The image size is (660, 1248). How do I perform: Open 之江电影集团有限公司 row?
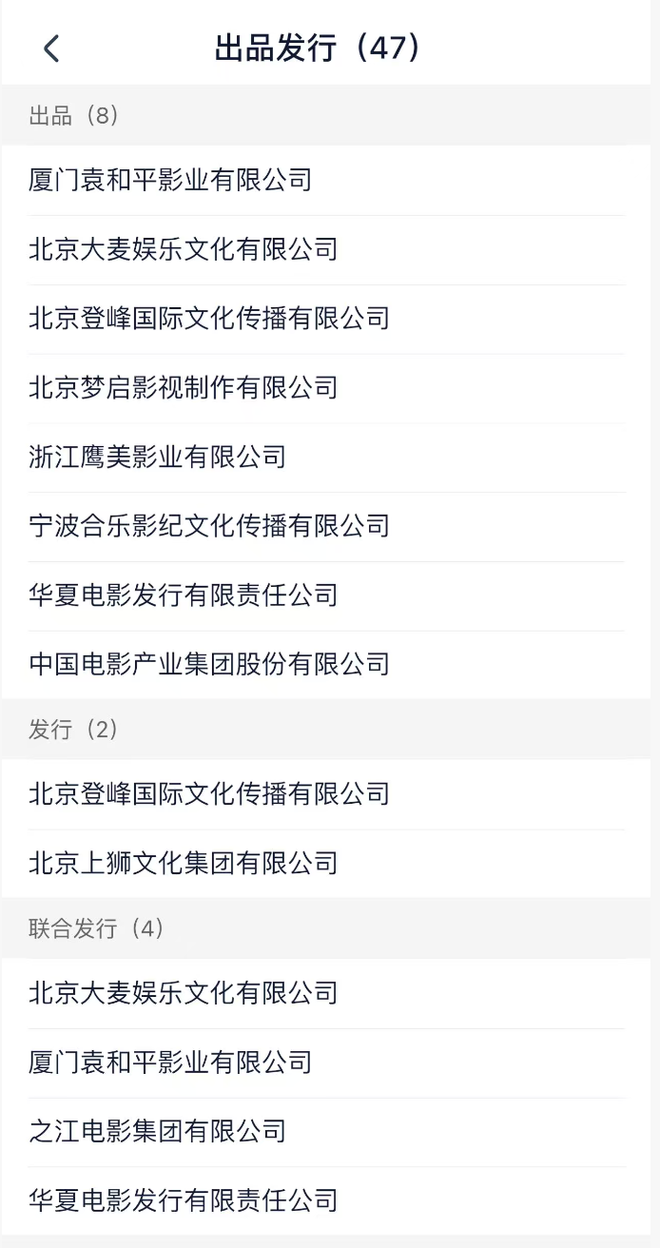(x=158, y=1131)
